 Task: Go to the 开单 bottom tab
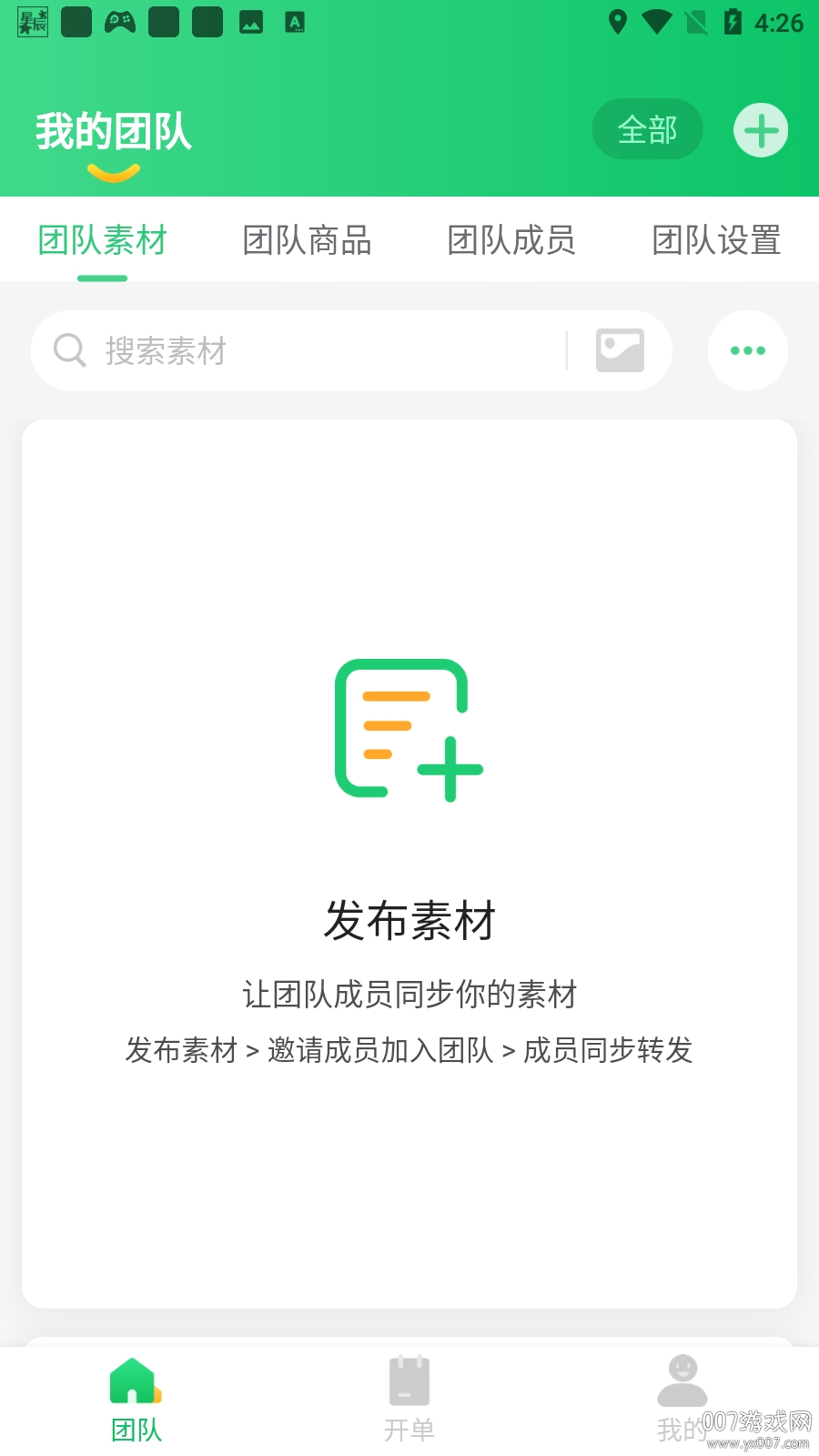point(409,1399)
